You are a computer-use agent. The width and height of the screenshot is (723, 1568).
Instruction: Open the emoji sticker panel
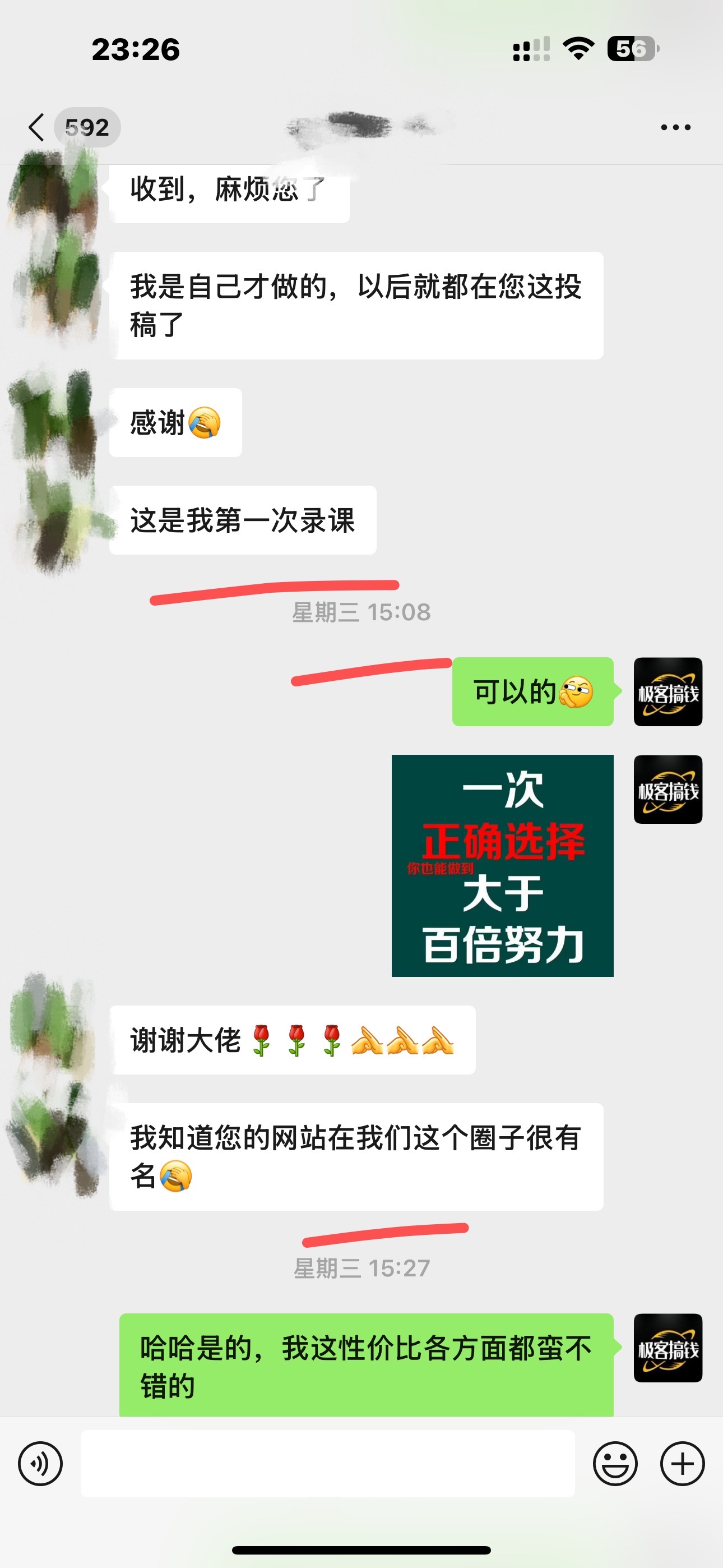pos(615,1463)
